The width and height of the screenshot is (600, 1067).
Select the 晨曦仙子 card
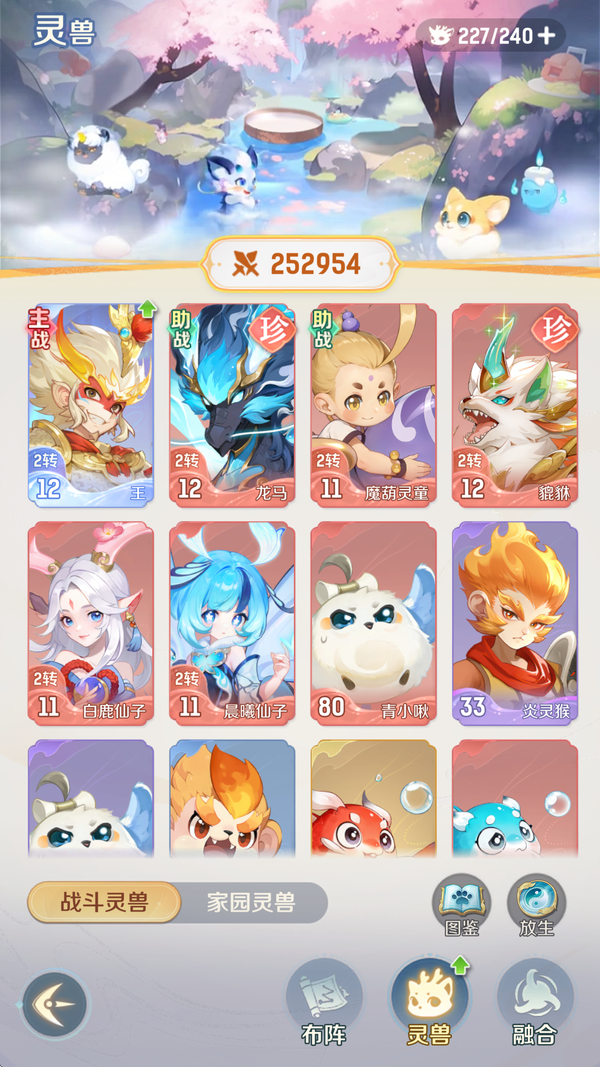click(x=232, y=622)
